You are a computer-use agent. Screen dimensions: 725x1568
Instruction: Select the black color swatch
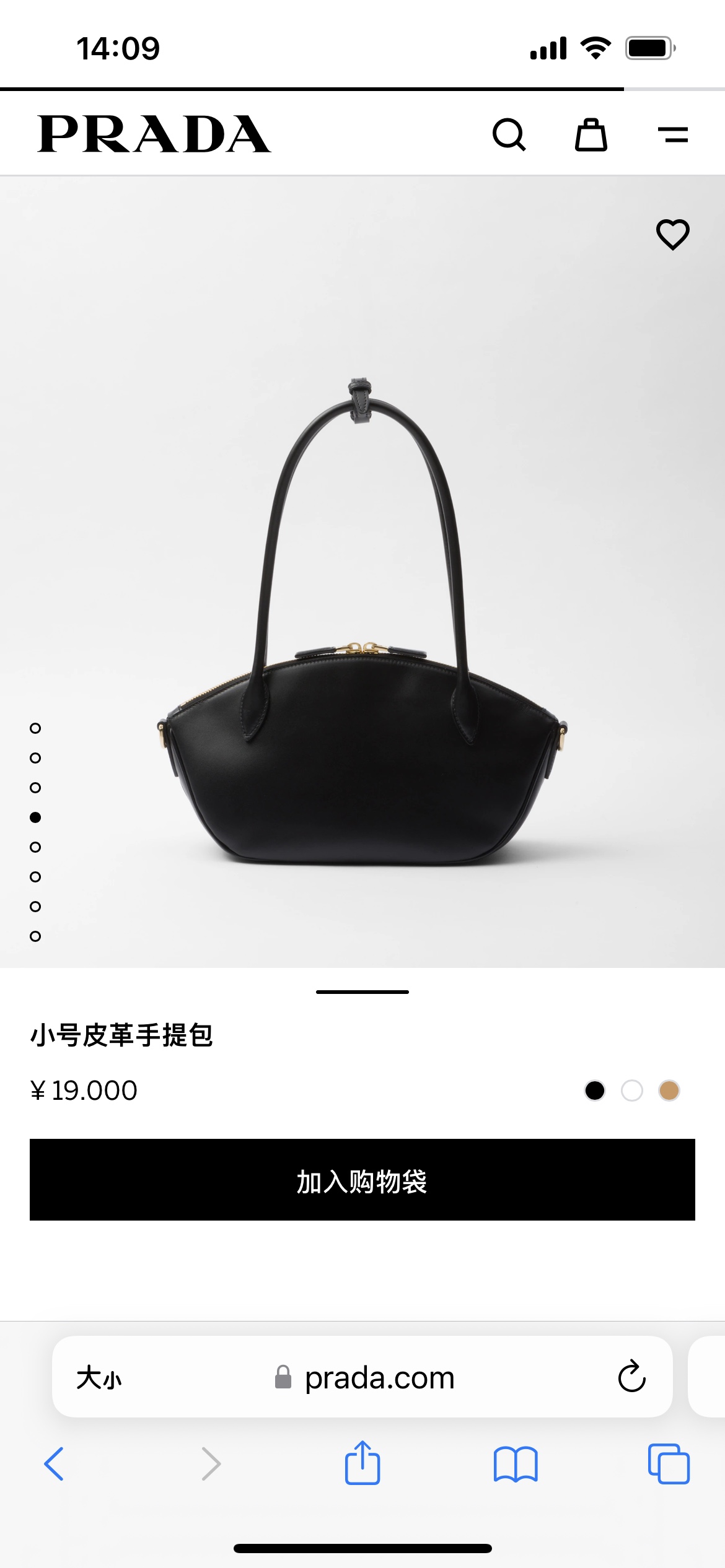click(x=595, y=1091)
